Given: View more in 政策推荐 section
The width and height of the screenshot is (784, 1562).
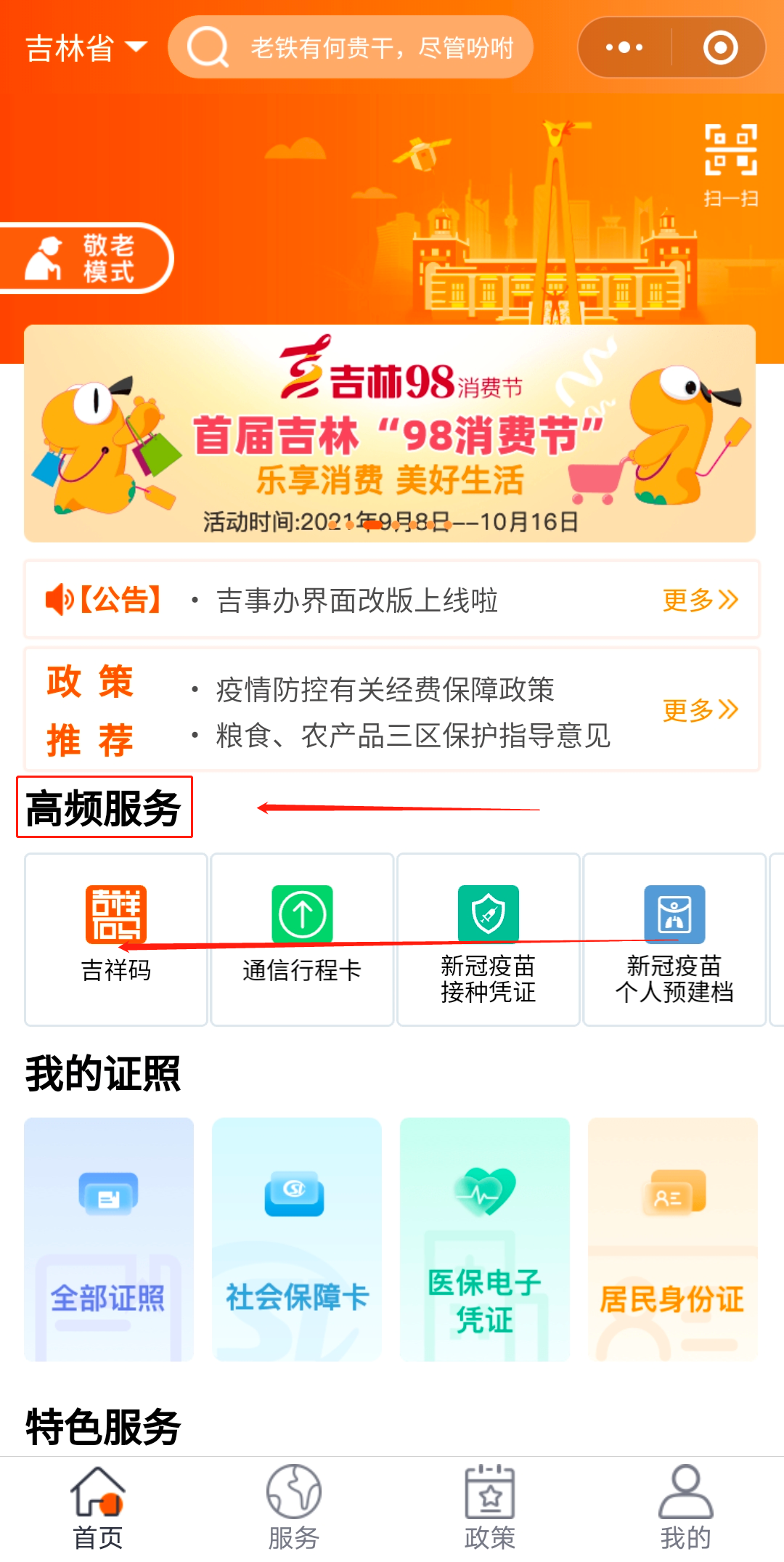Looking at the screenshot, I should coord(700,709).
